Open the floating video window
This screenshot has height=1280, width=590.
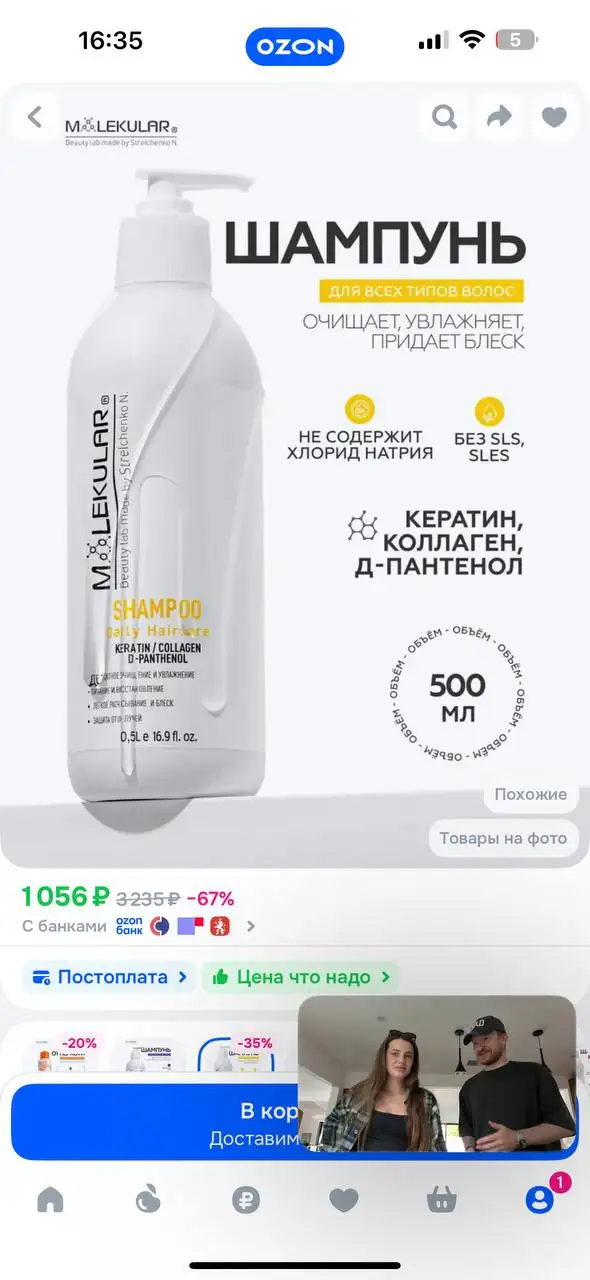(x=437, y=1073)
